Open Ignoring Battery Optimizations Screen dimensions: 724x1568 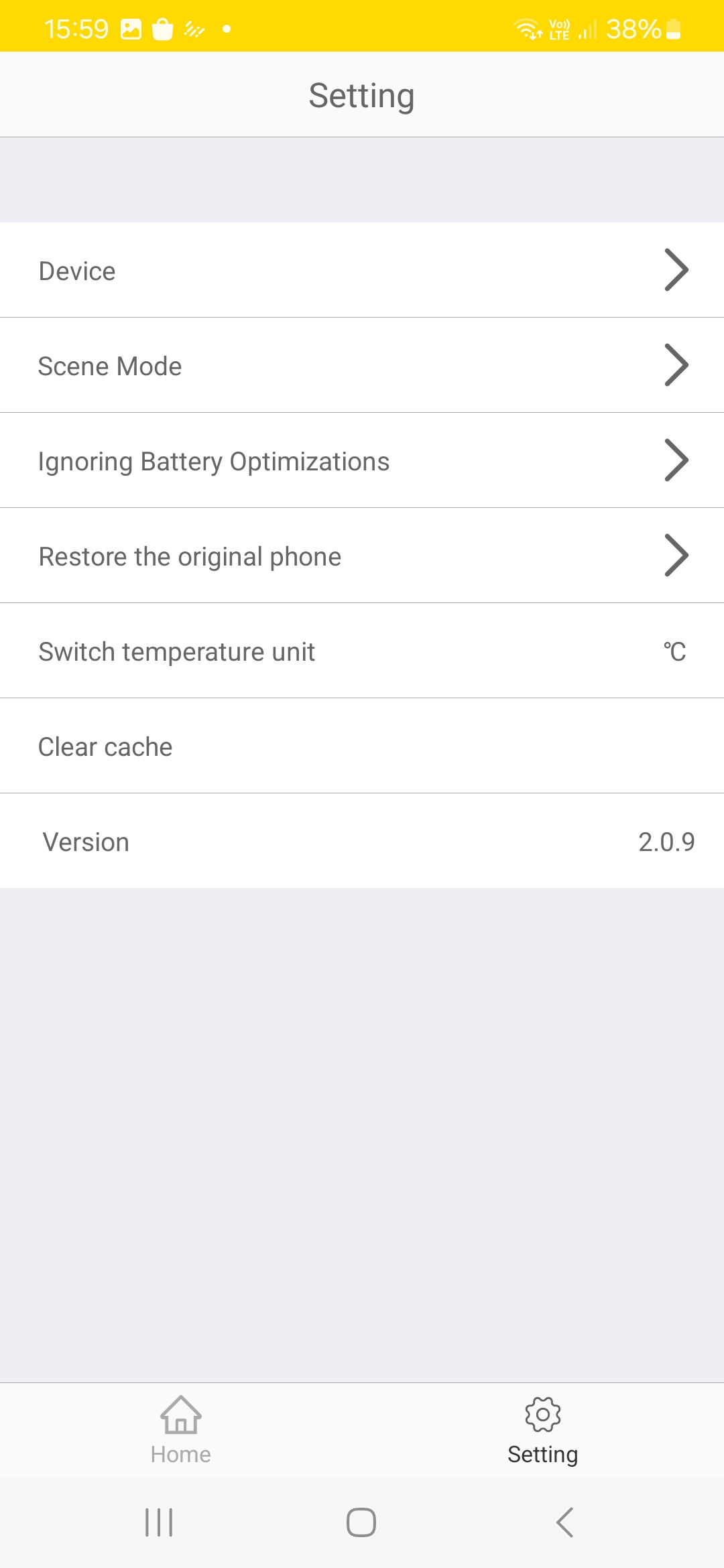point(362,461)
